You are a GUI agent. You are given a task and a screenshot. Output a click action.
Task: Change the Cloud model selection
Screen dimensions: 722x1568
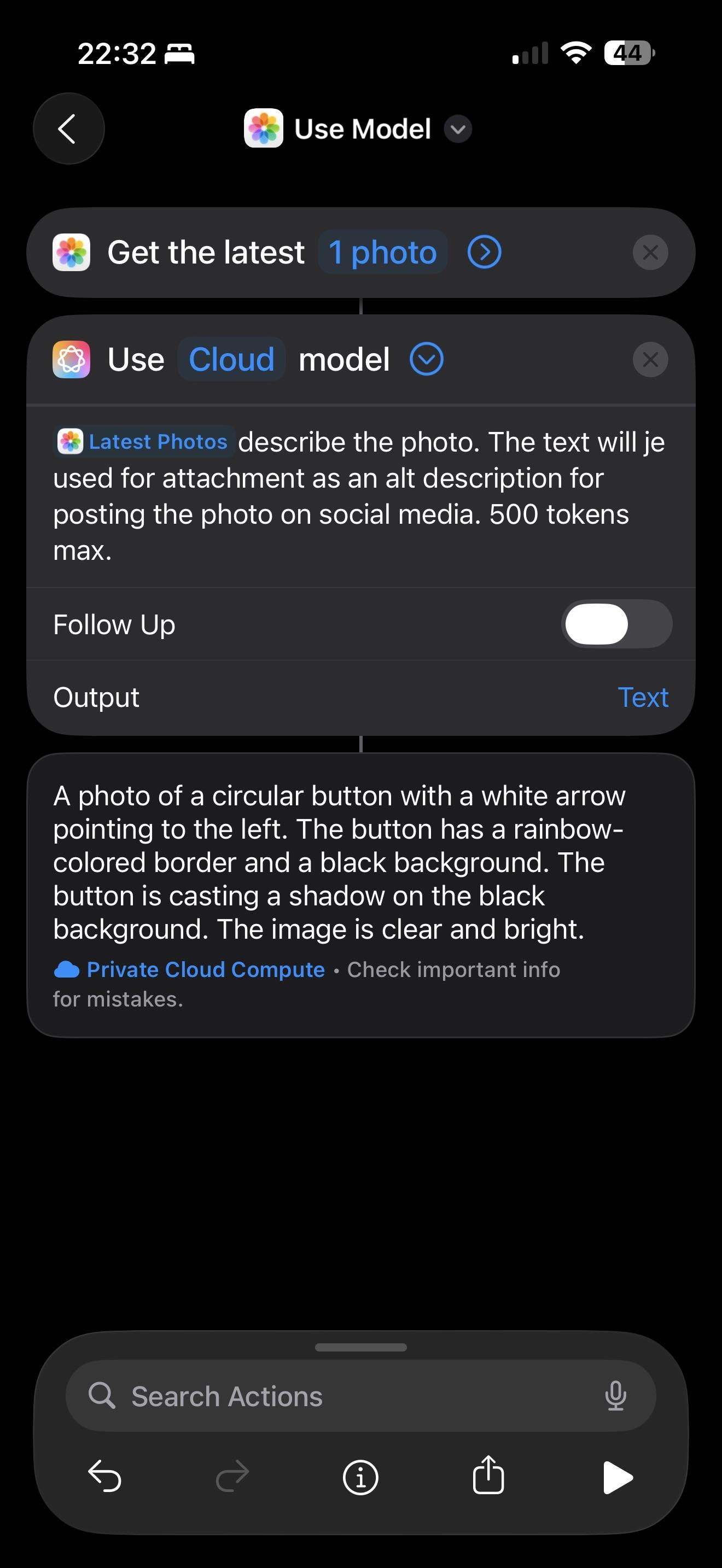click(231, 359)
